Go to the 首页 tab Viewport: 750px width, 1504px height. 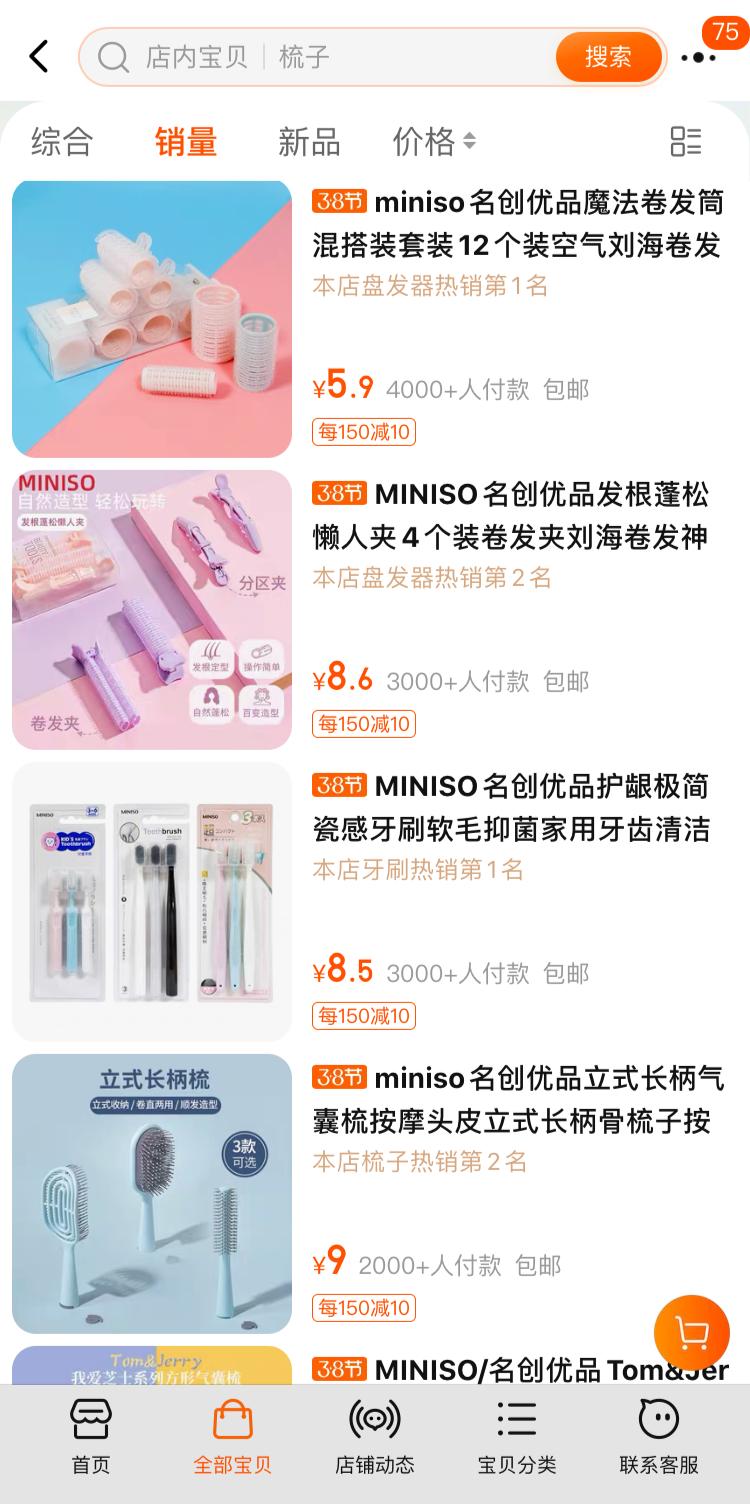(91, 1436)
